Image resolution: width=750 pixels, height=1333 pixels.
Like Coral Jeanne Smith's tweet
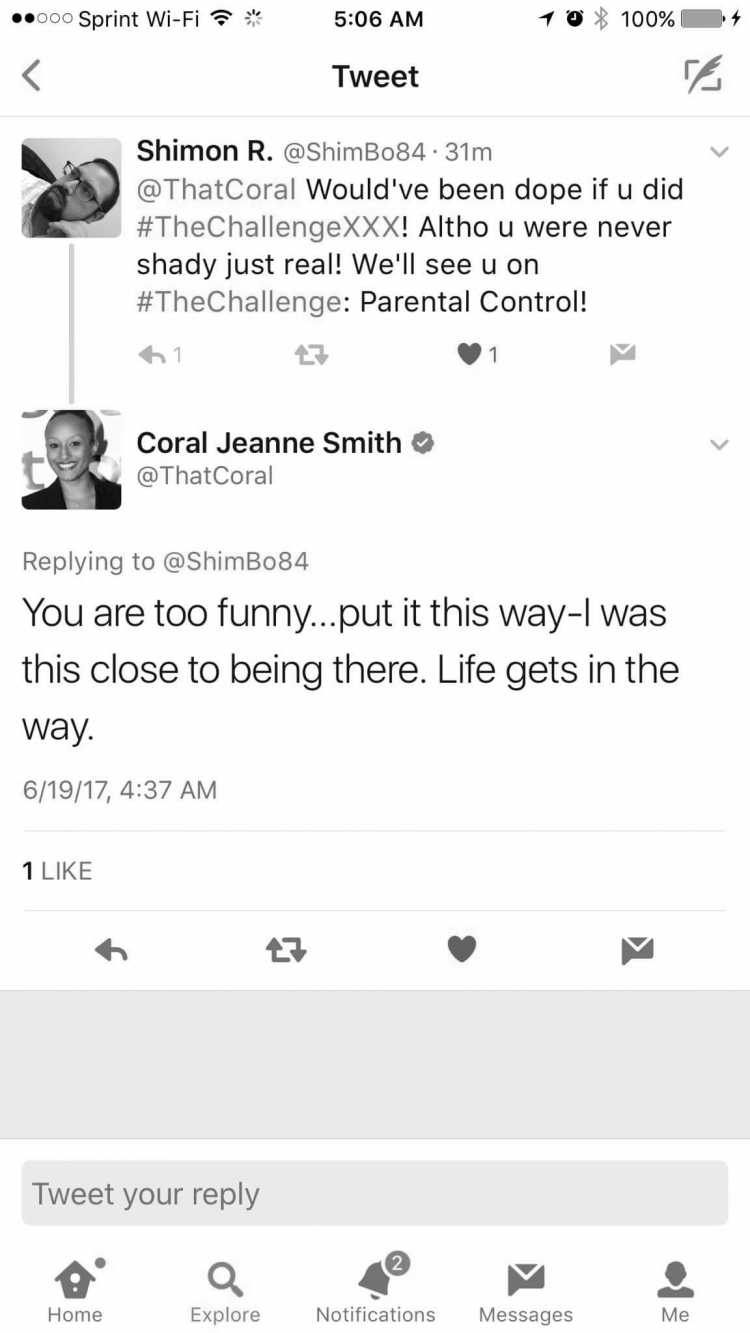pos(461,950)
